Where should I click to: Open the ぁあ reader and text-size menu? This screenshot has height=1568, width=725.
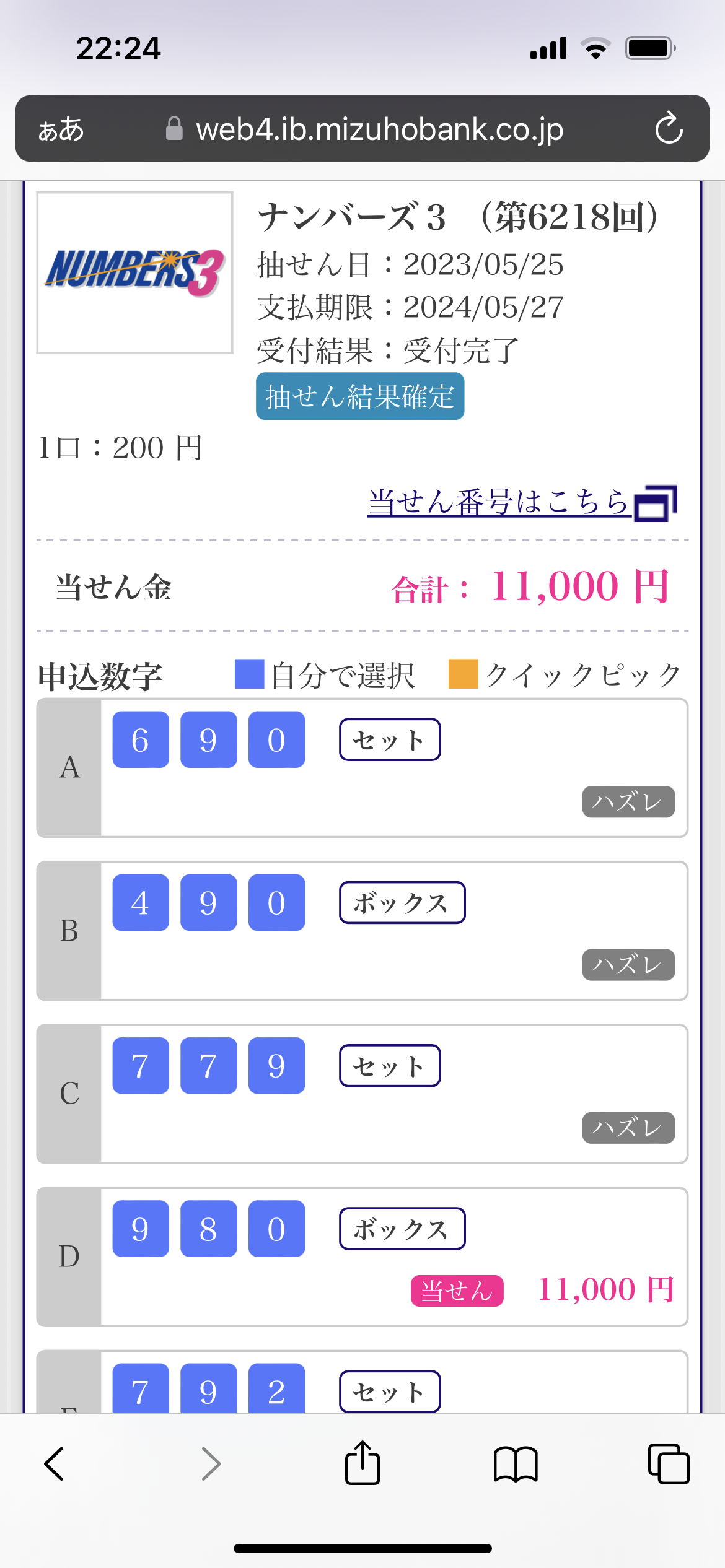pos(61,129)
